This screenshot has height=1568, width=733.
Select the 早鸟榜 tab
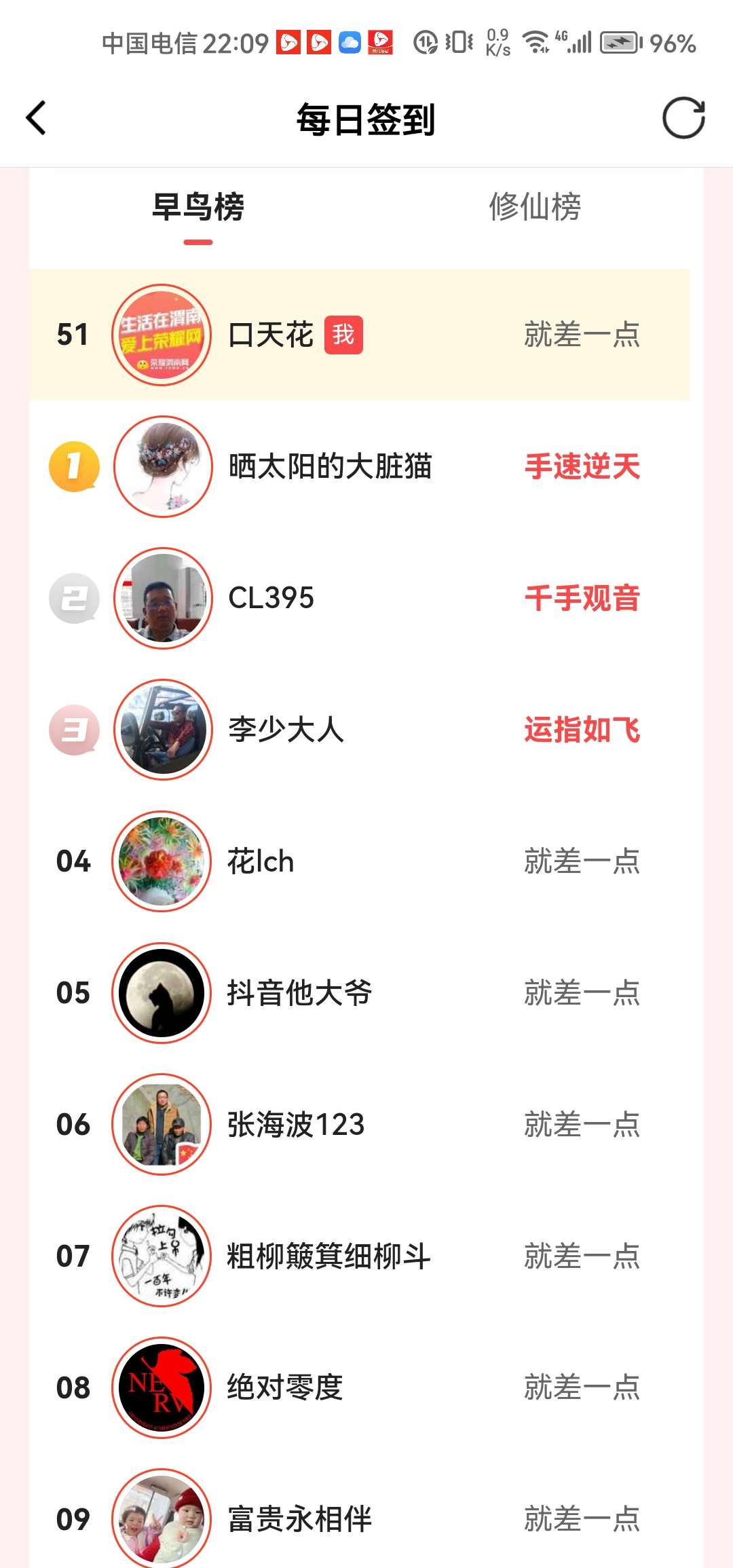click(x=198, y=207)
